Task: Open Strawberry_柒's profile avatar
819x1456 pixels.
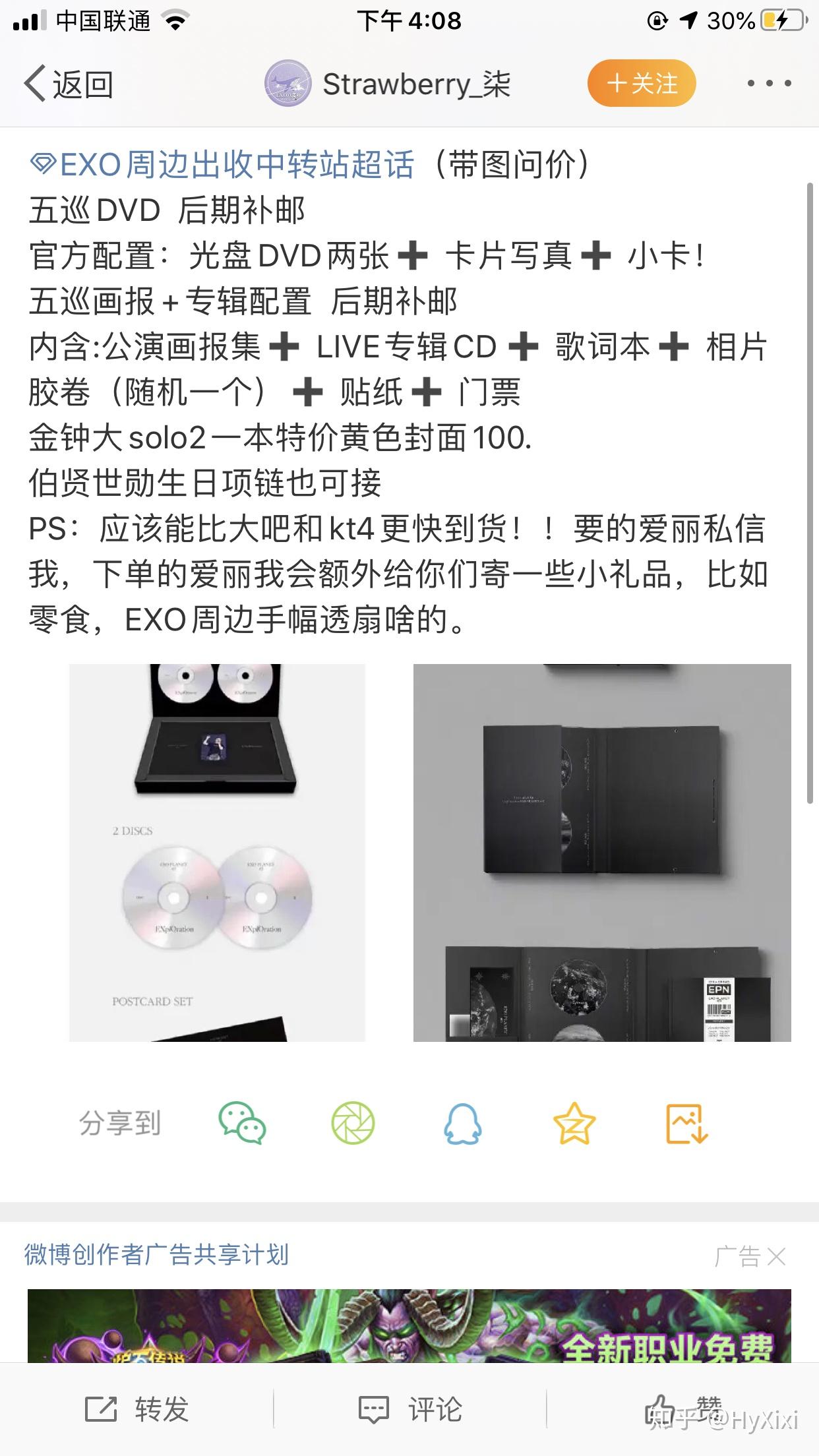Action: 288,83
